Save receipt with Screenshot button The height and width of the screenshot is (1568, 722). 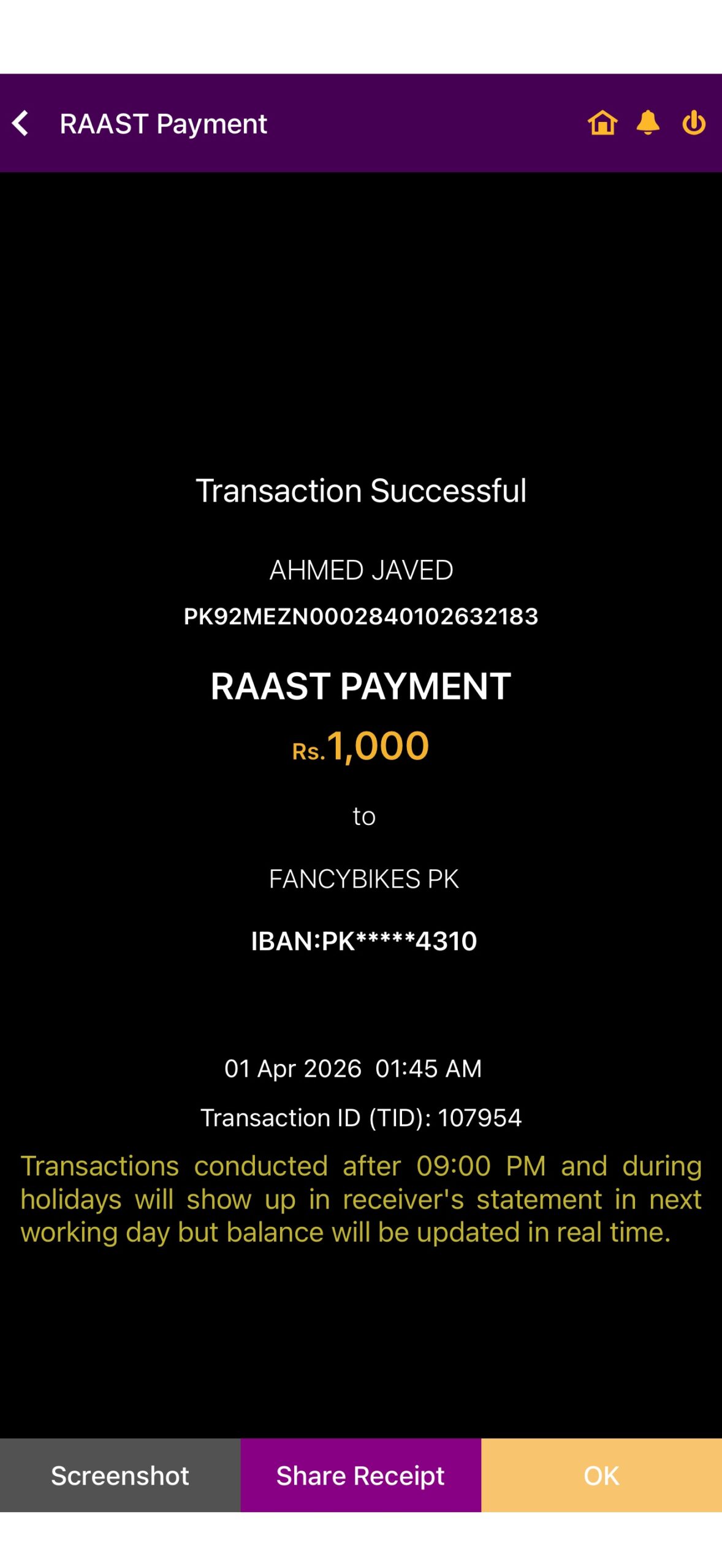click(x=120, y=1476)
